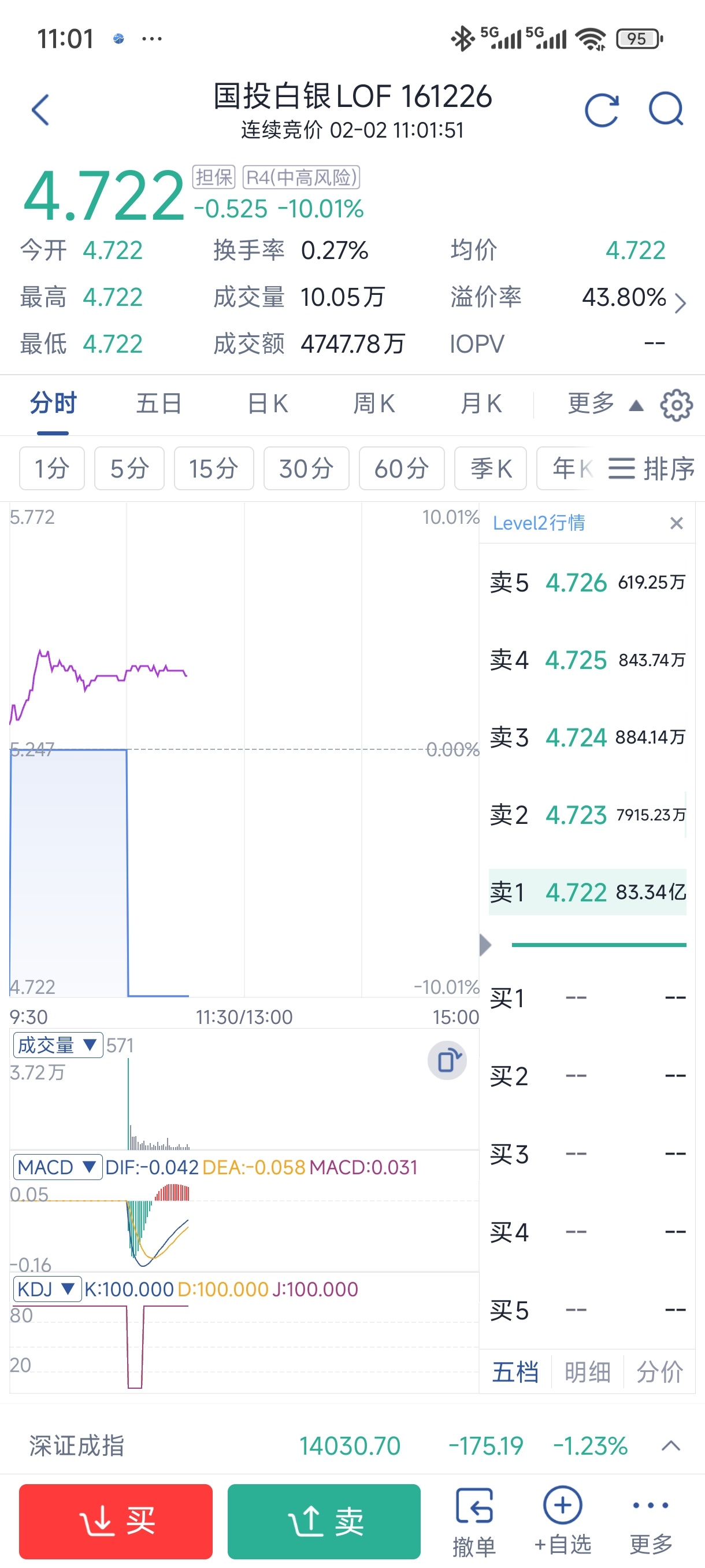Open chart settings gear

click(x=676, y=405)
